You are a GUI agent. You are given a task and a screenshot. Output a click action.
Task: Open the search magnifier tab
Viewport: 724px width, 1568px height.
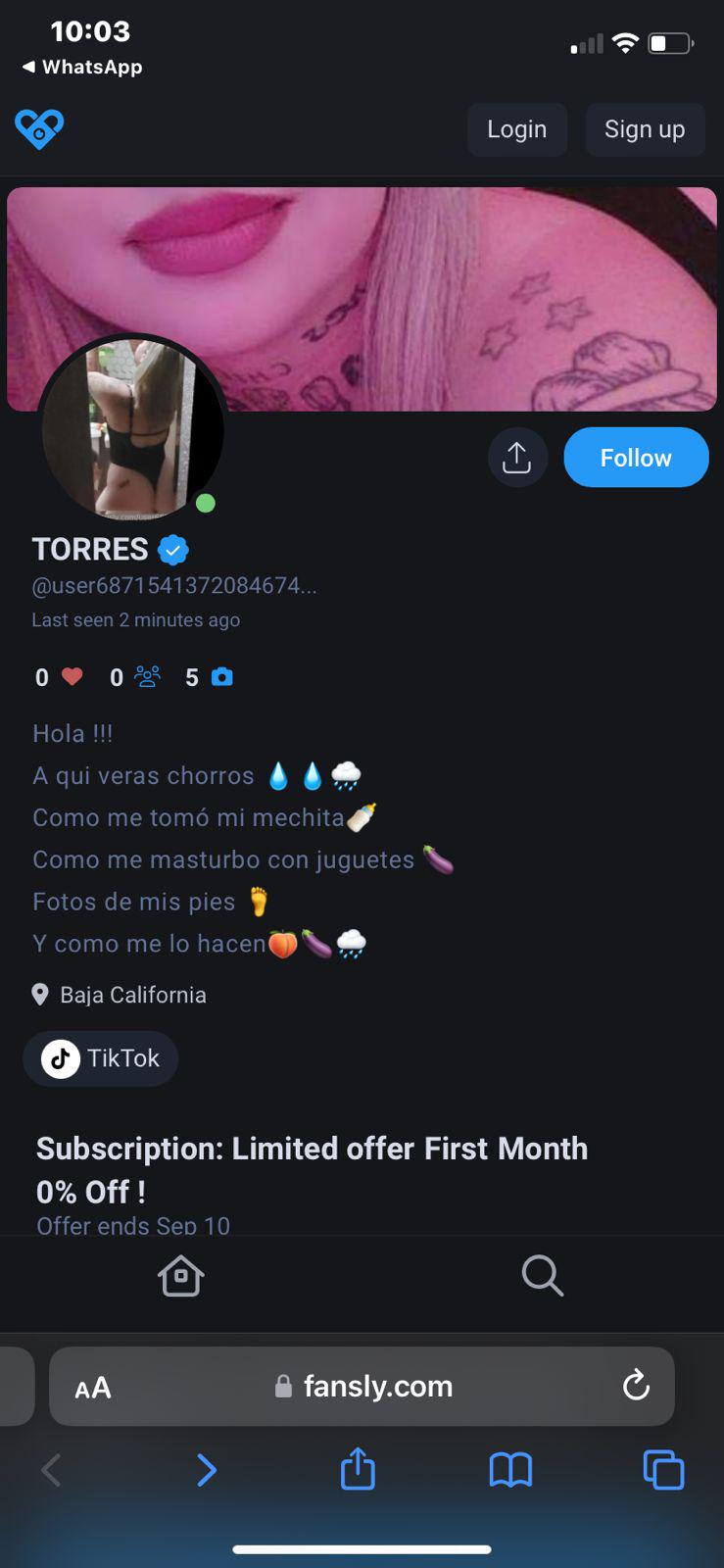(542, 1276)
